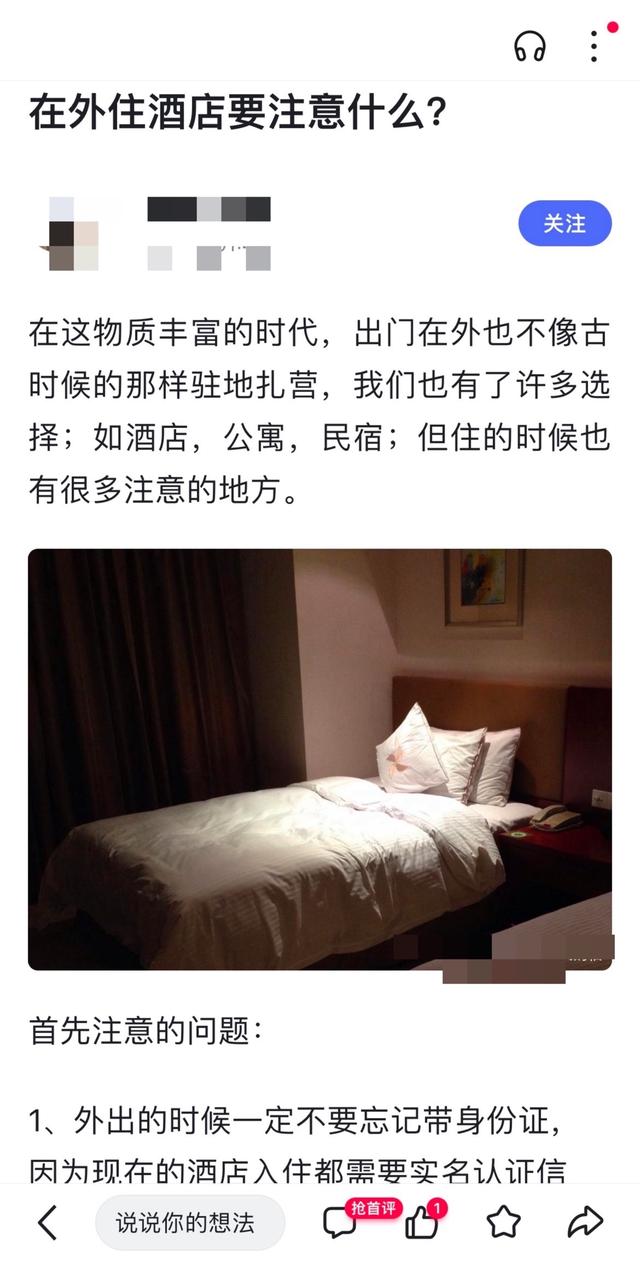Follow the author with 关注 button
The width and height of the screenshot is (640, 1282).
point(564,224)
